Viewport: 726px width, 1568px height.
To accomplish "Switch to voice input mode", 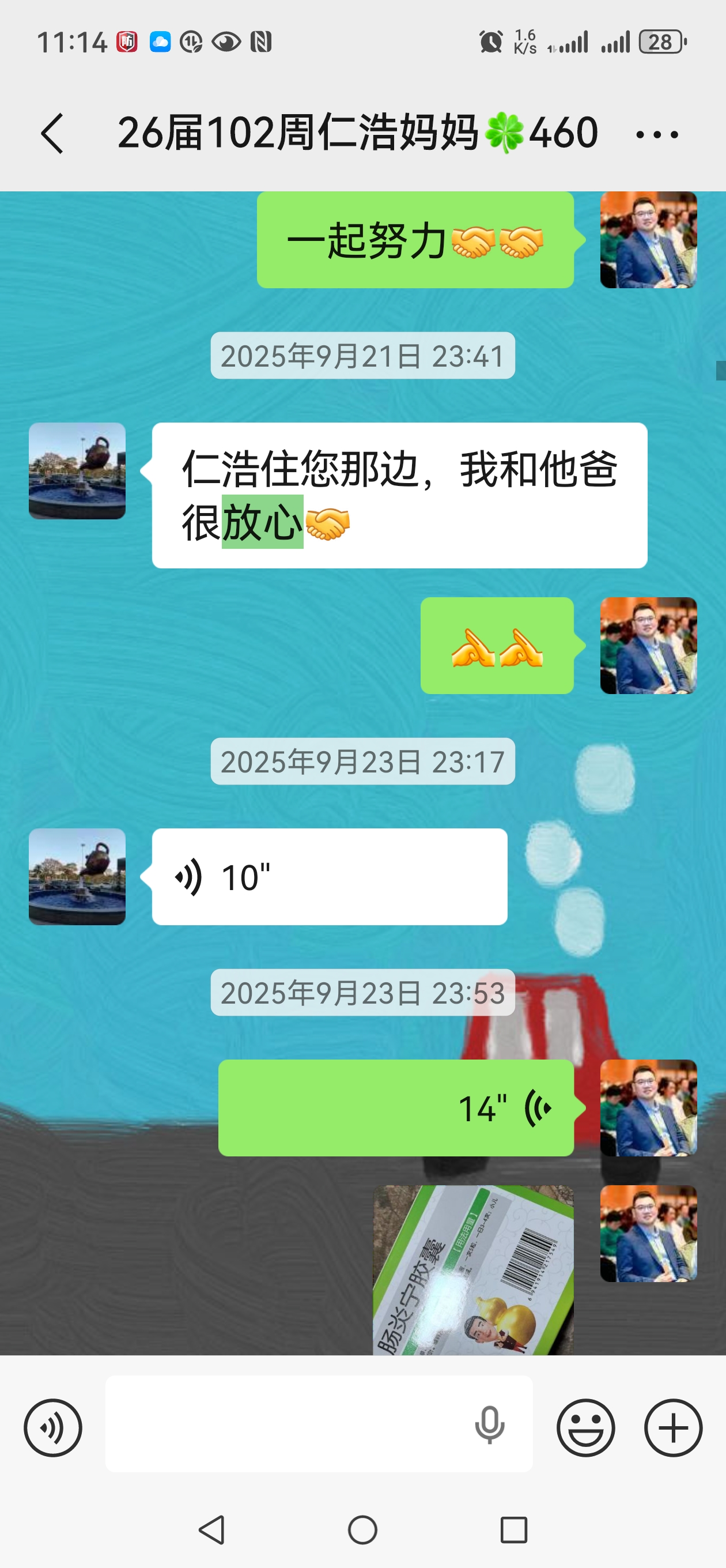I will [x=53, y=1427].
